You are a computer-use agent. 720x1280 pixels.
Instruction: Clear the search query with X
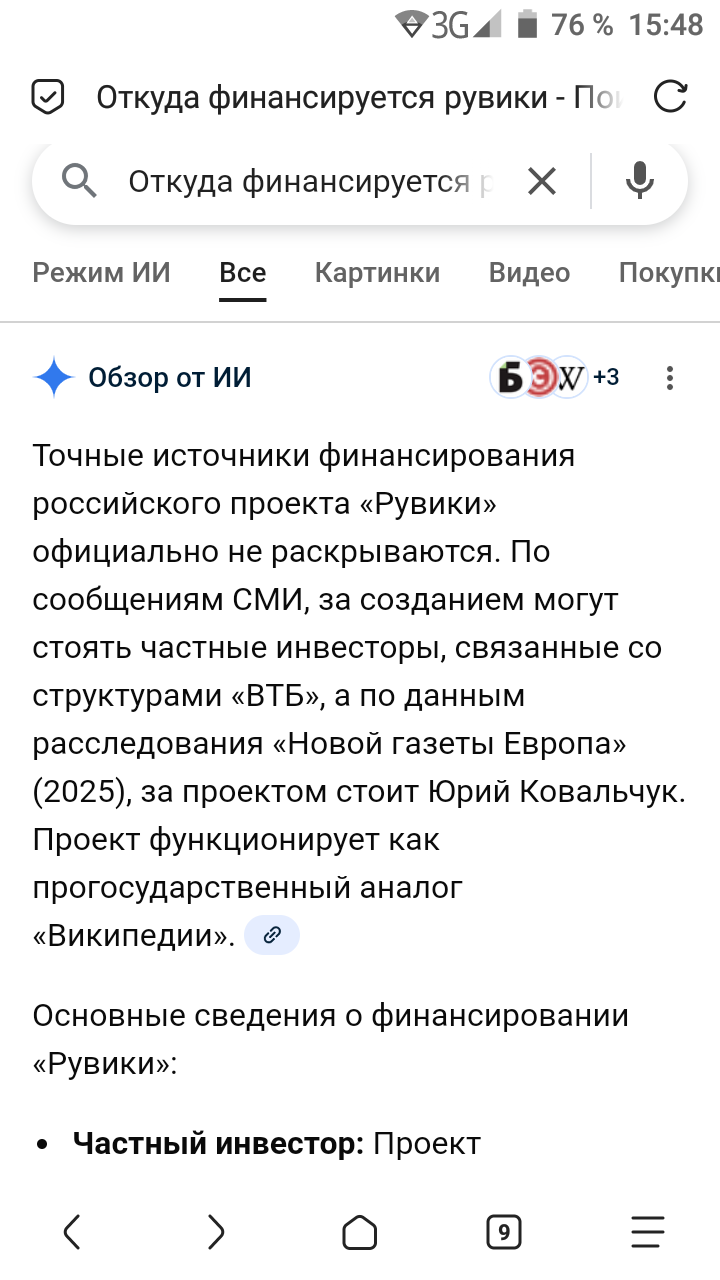(x=541, y=181)
